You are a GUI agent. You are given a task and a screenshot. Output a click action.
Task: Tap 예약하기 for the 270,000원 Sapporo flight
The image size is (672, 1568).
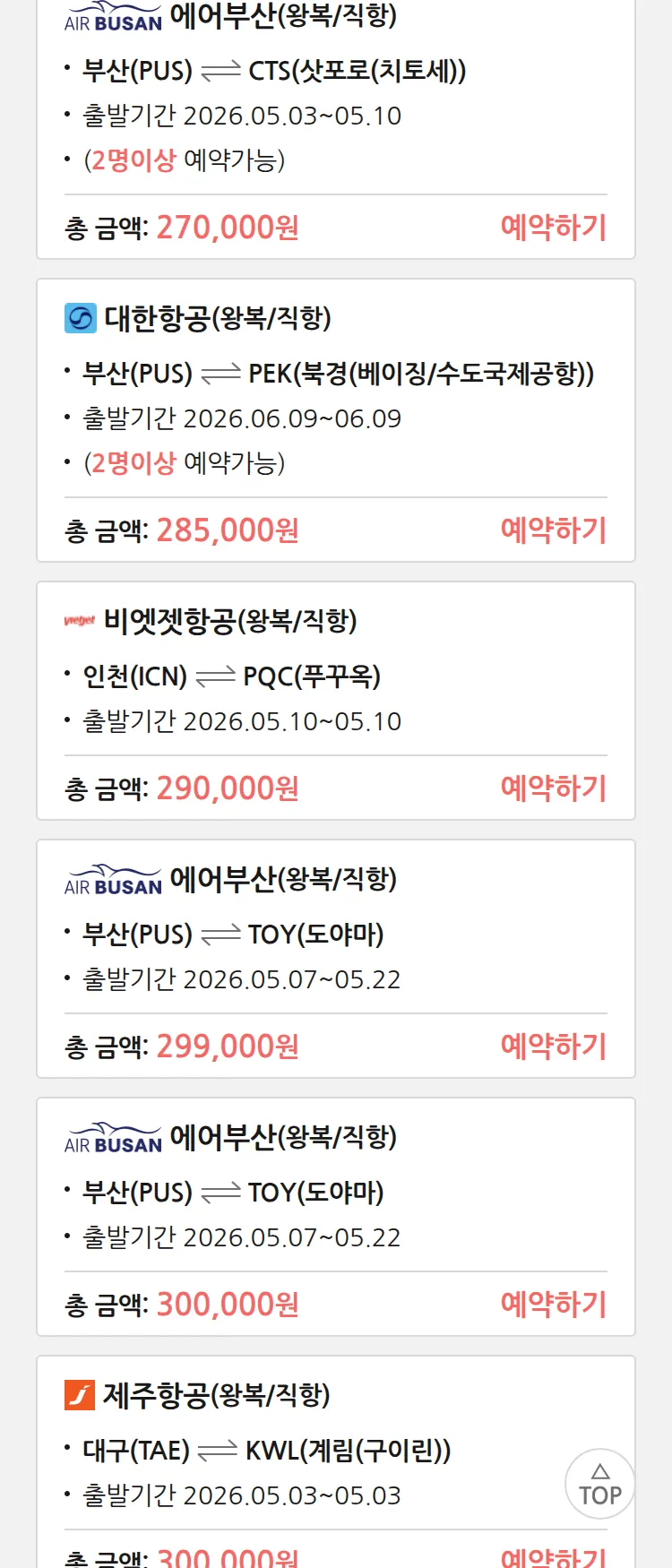pos(553,228)
